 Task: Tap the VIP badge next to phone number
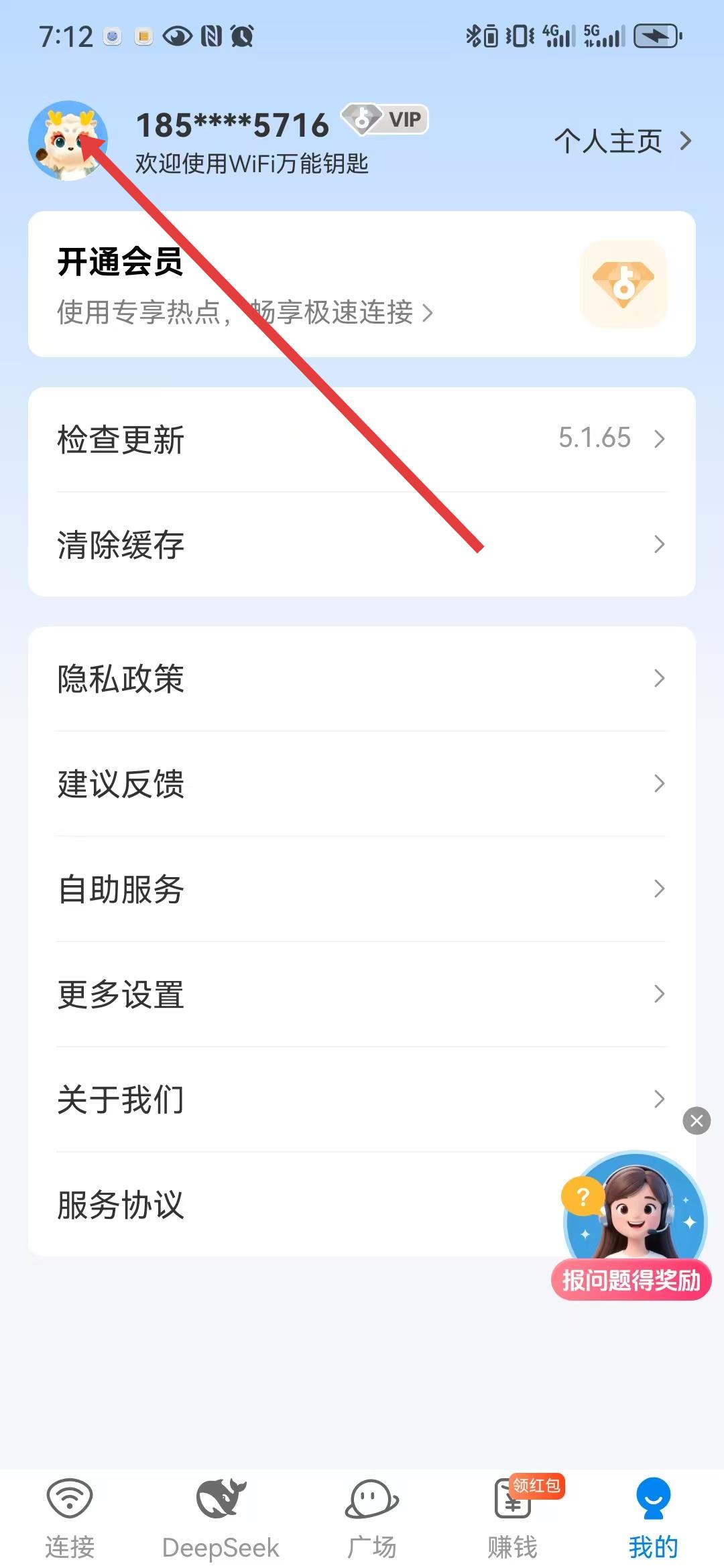[385, 120]
